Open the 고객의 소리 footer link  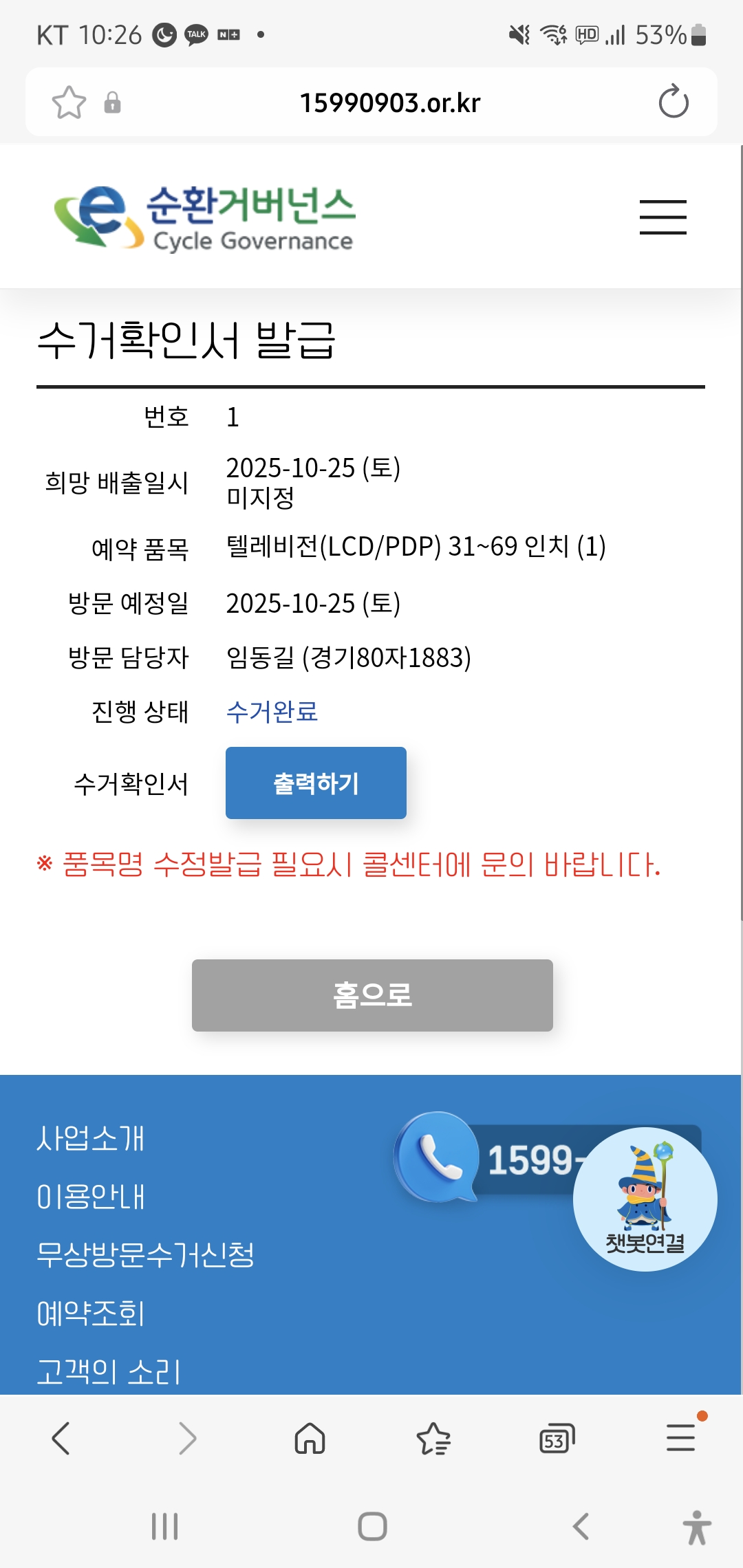[x=108, y=1372]
